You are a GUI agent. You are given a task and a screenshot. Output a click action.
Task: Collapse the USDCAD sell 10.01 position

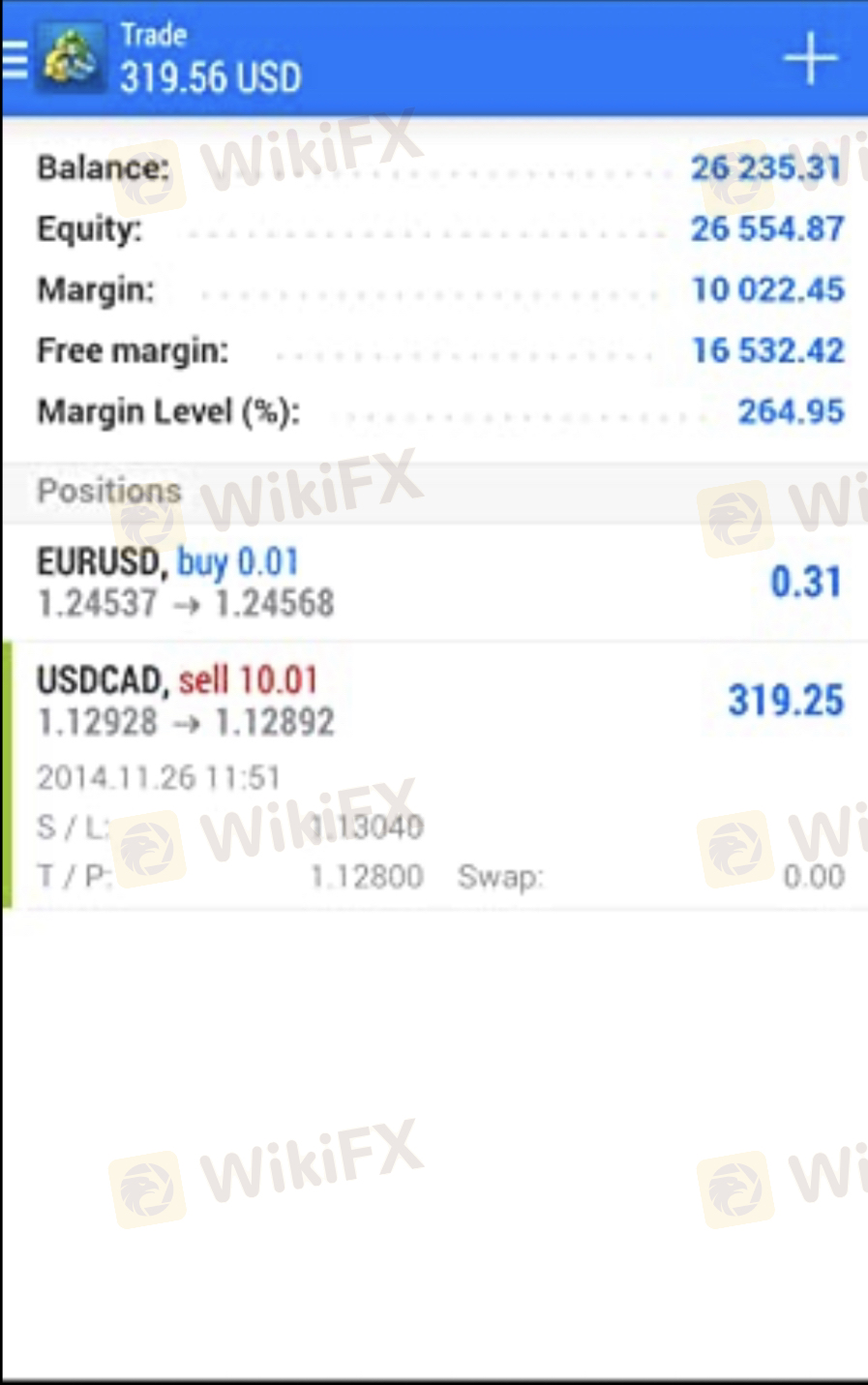tap(434, 702)
